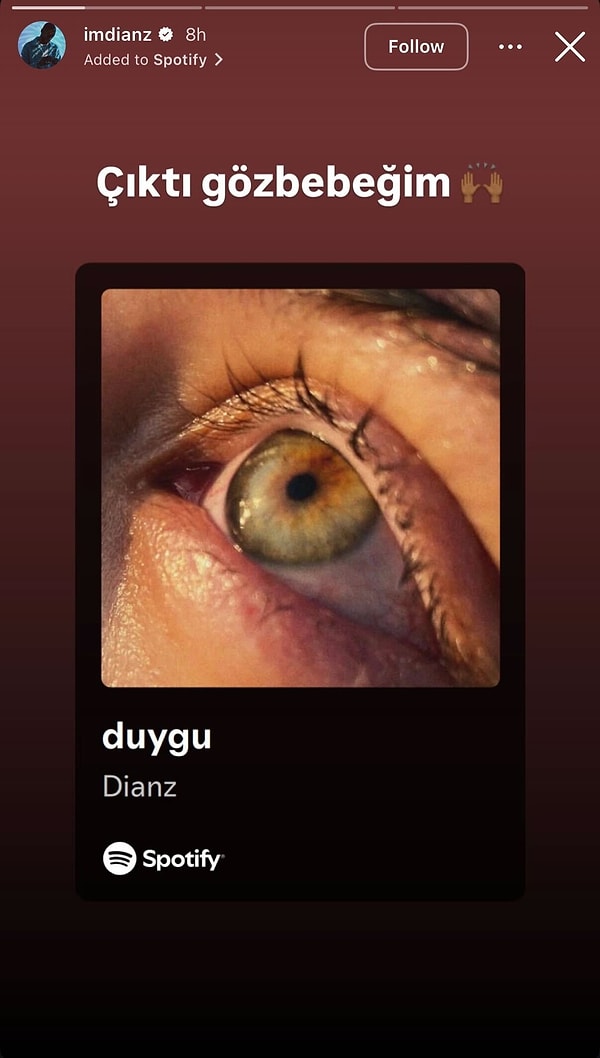Open the Added to Spotify link

pyautogui.click(x=153, y=60)
